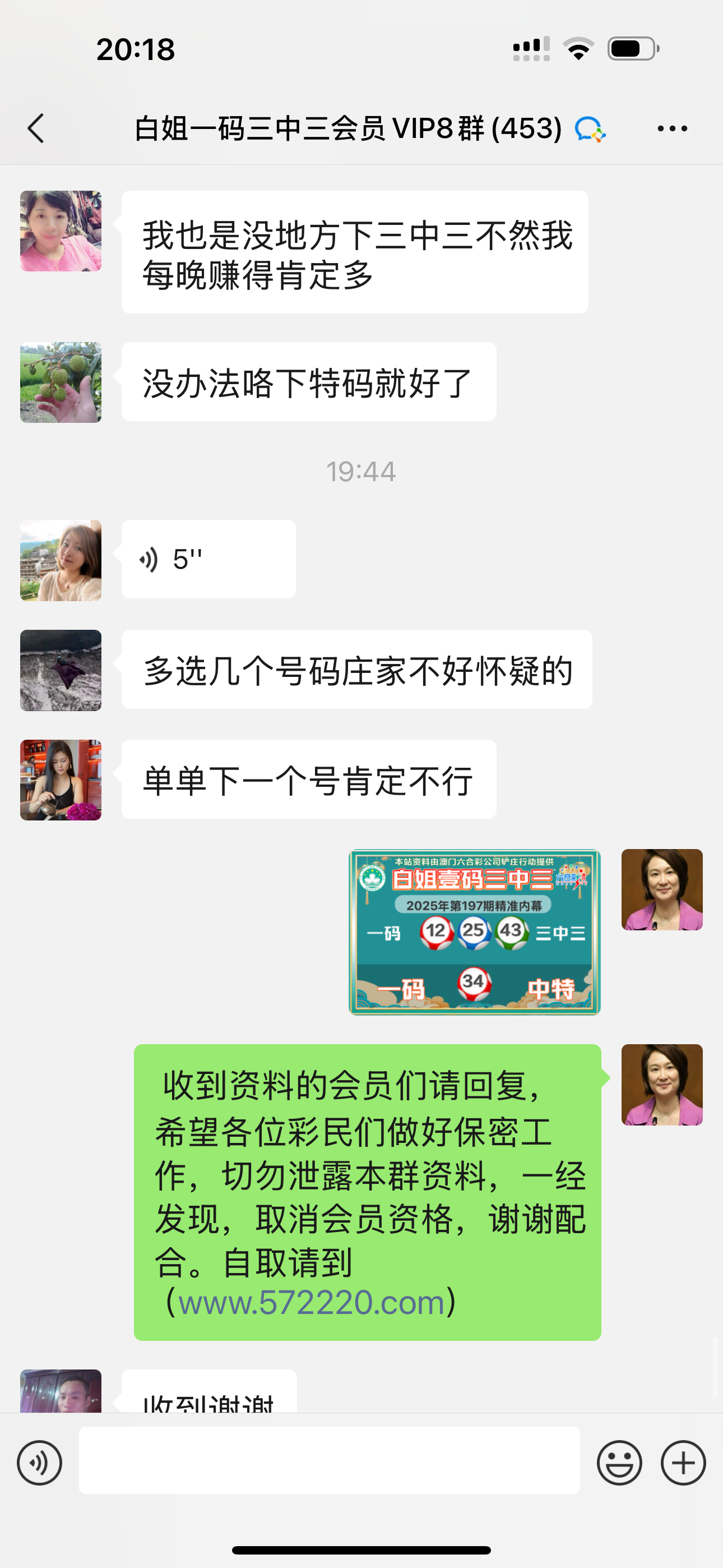Image resolution: width=723 pixels, height=1568 pixels.
Task: Open the emoji picker
Action: coord(619,1463)
